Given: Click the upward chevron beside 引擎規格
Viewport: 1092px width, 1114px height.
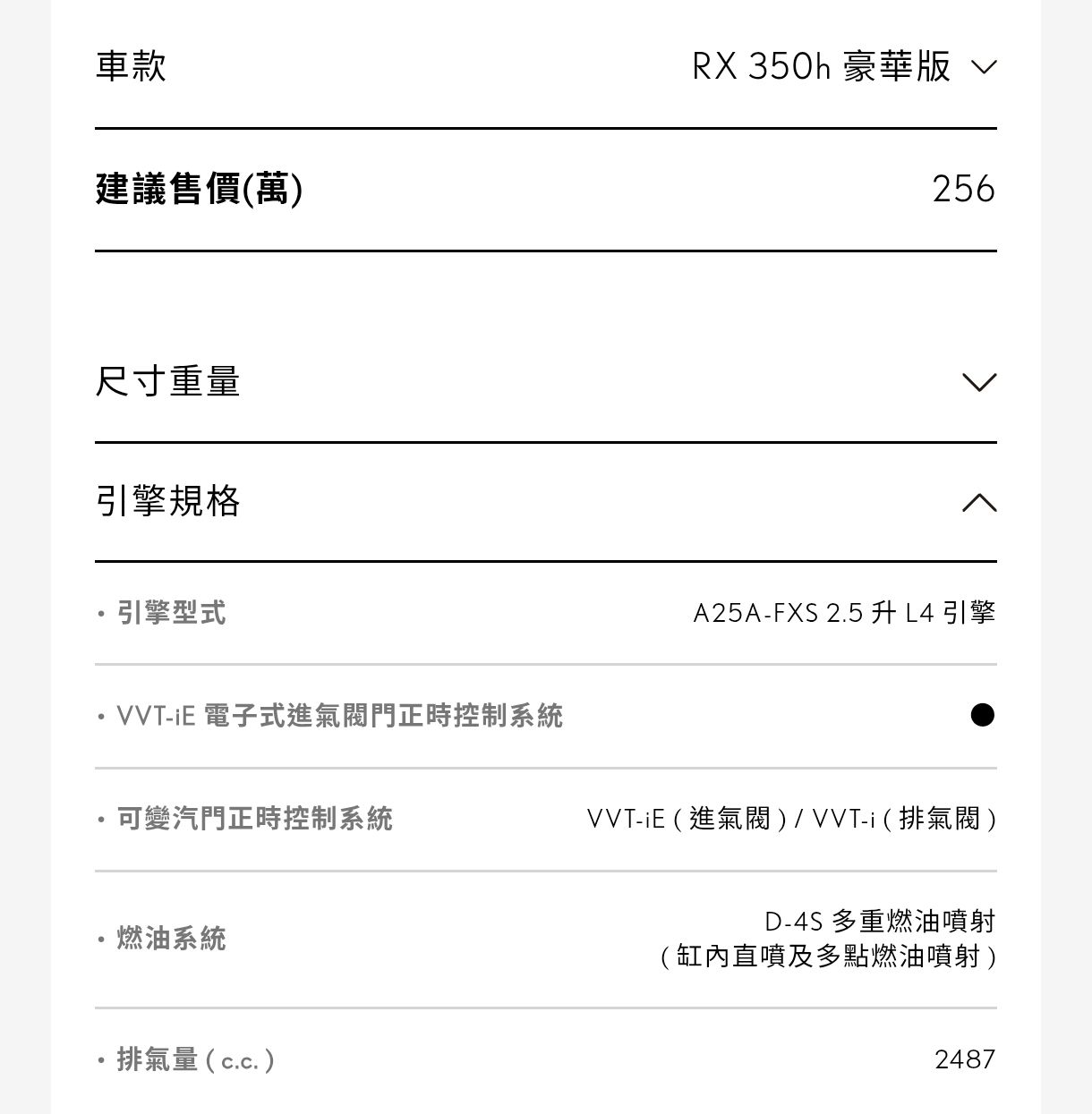Looking at the screenshot, I should (980, 504).
